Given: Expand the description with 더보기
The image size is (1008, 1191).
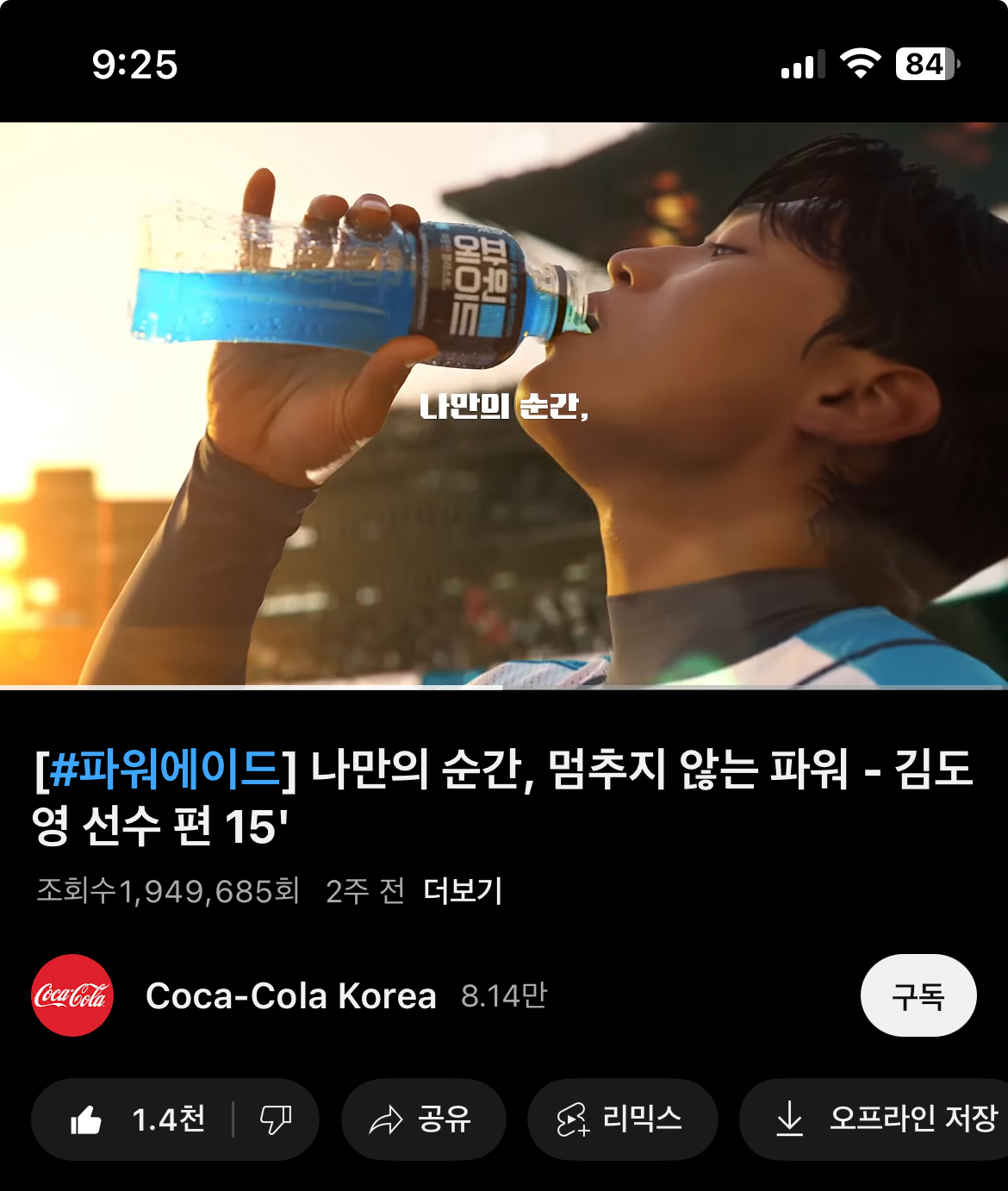Looking at the screenshot, I should [x=463, y=890].
